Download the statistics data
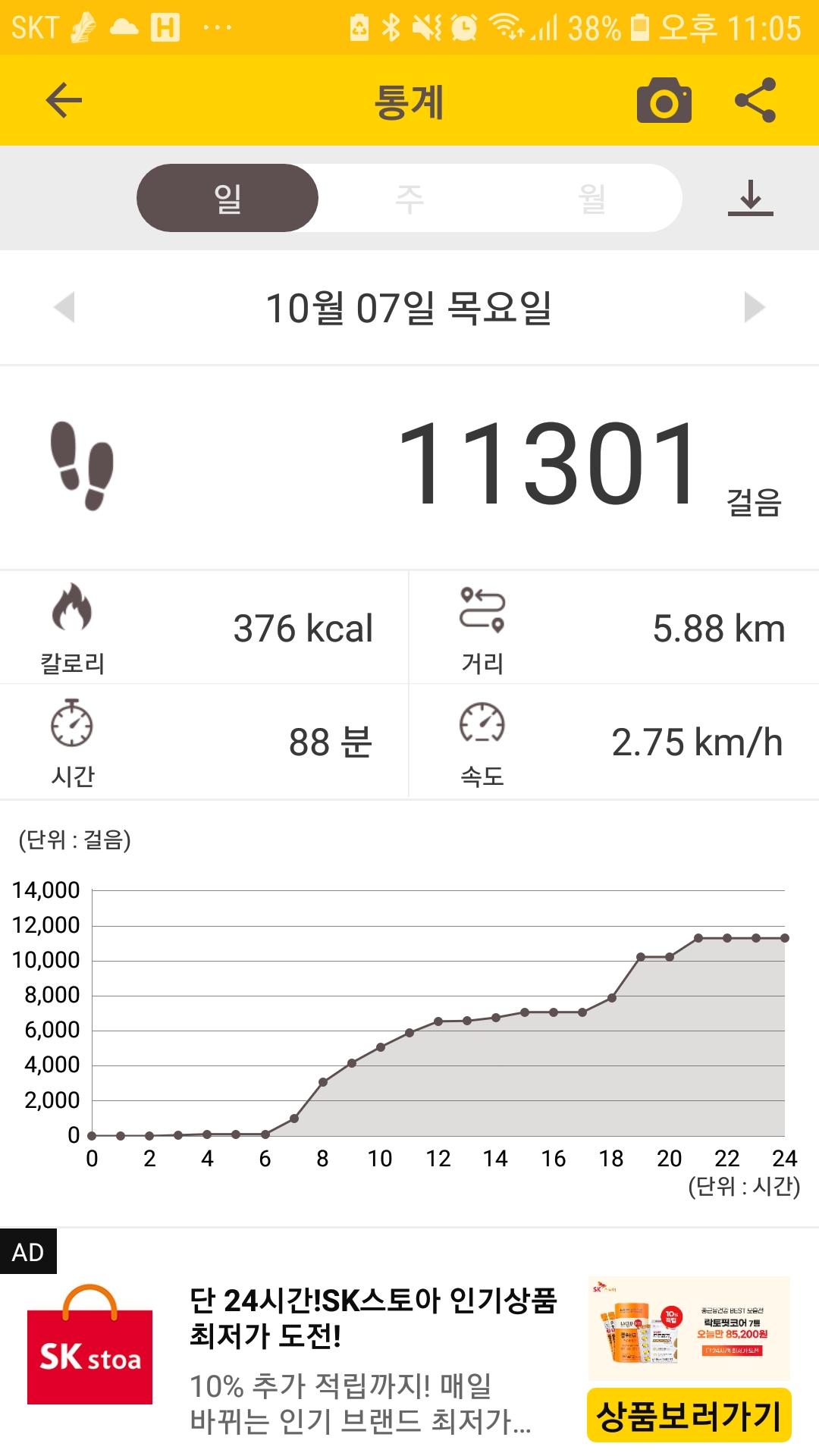The width and height of the screenshot is (819, 1456). (x=750, y=198)
